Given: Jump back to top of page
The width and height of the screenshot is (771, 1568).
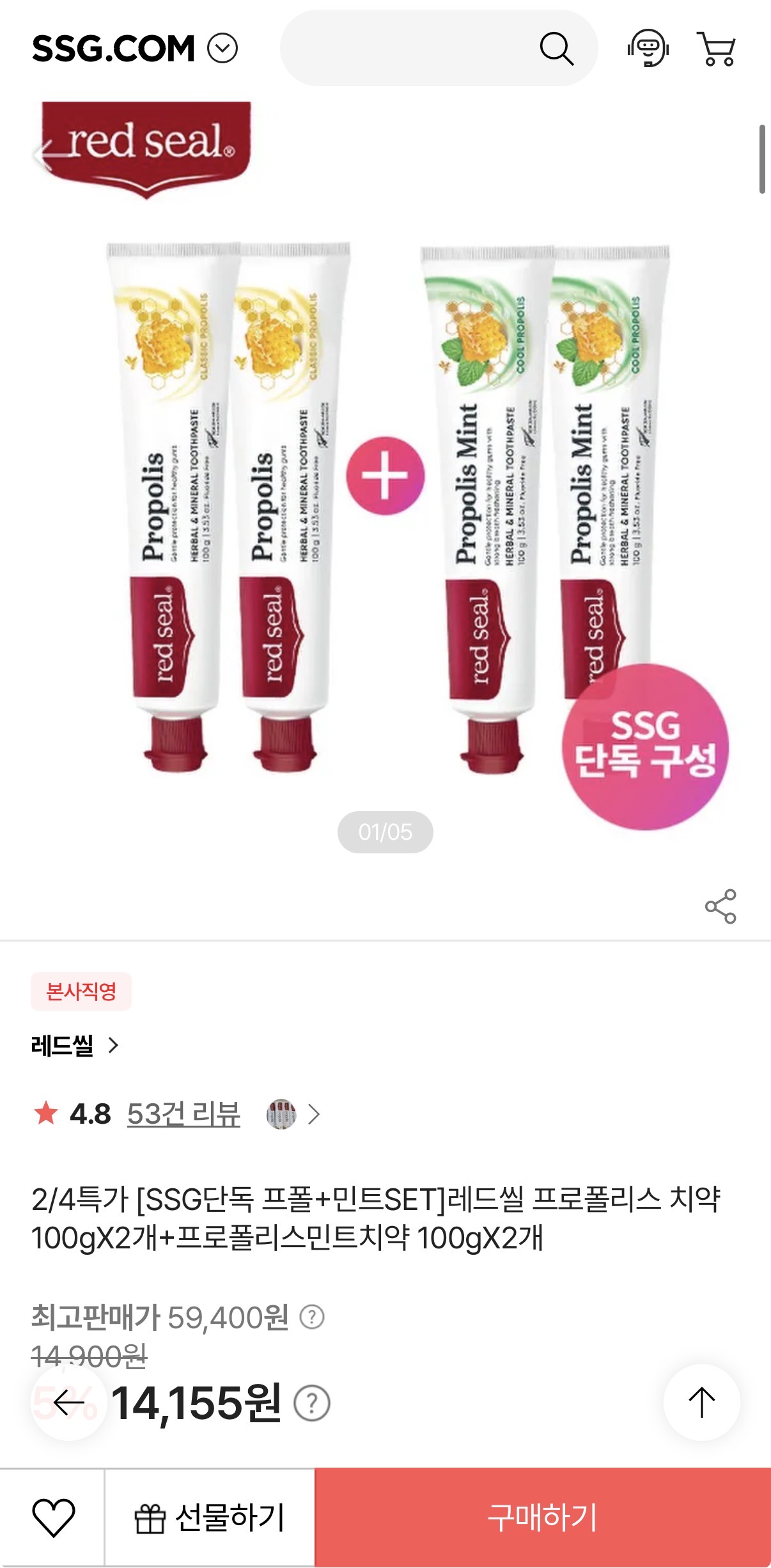Looking at the screenshot, I should pyautogui.click(x=701, y=1402).
